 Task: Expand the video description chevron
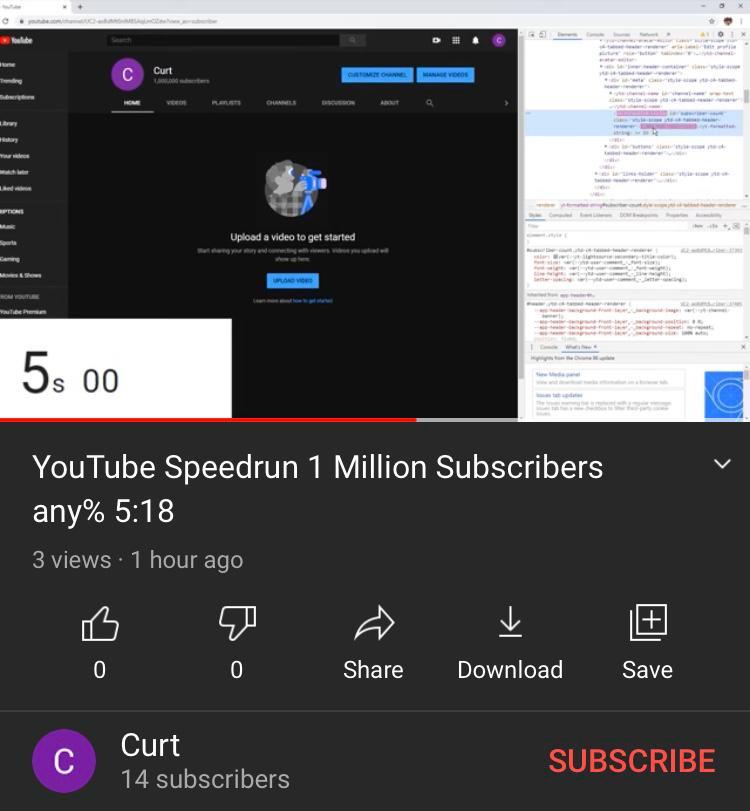pyautogui.click(x=722, y=465)
